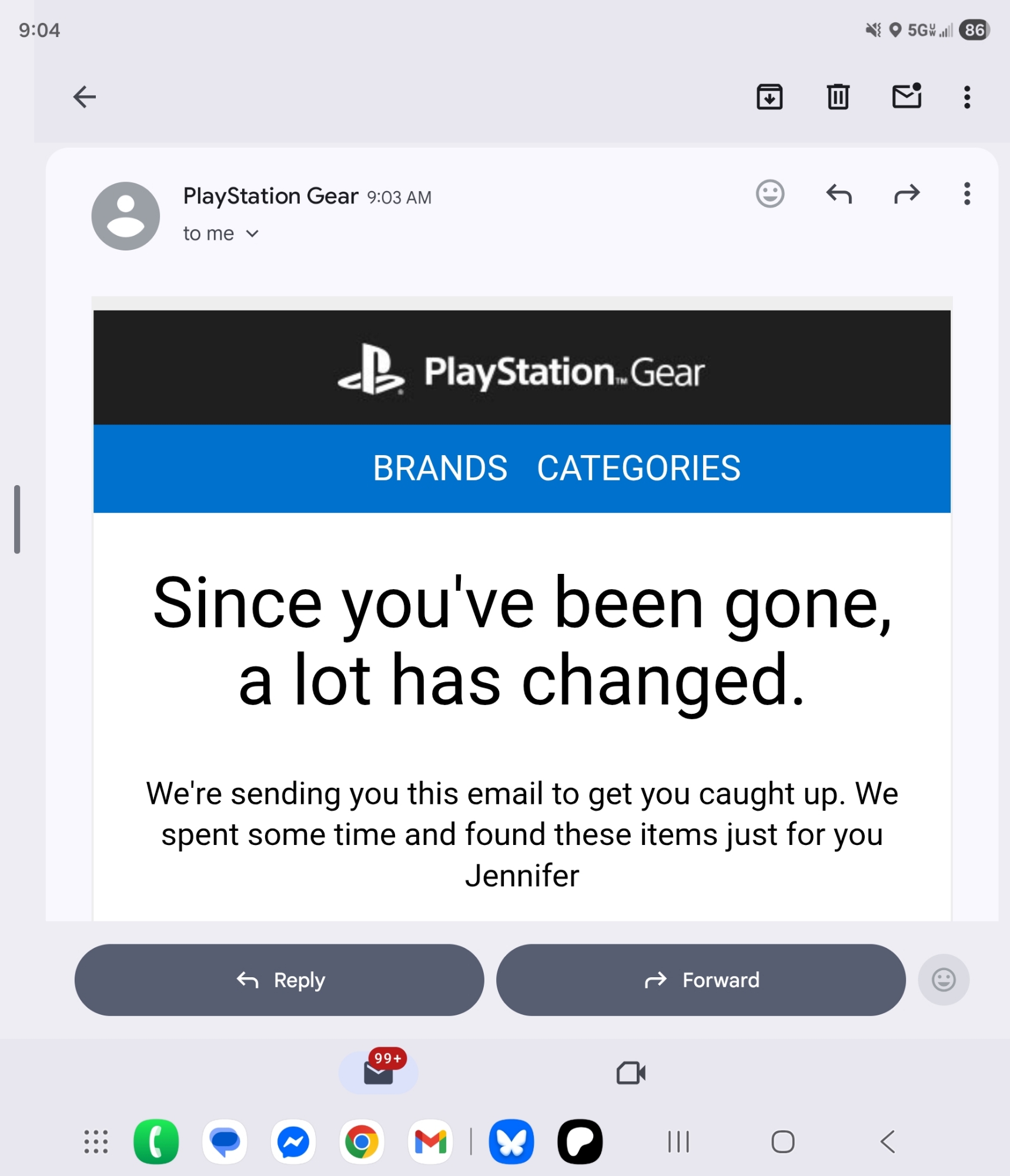Add emoji reaction beside sender name
The width and height of the screenshot is (1010, 1176).
pyautogui.click(x=770, y=193)
